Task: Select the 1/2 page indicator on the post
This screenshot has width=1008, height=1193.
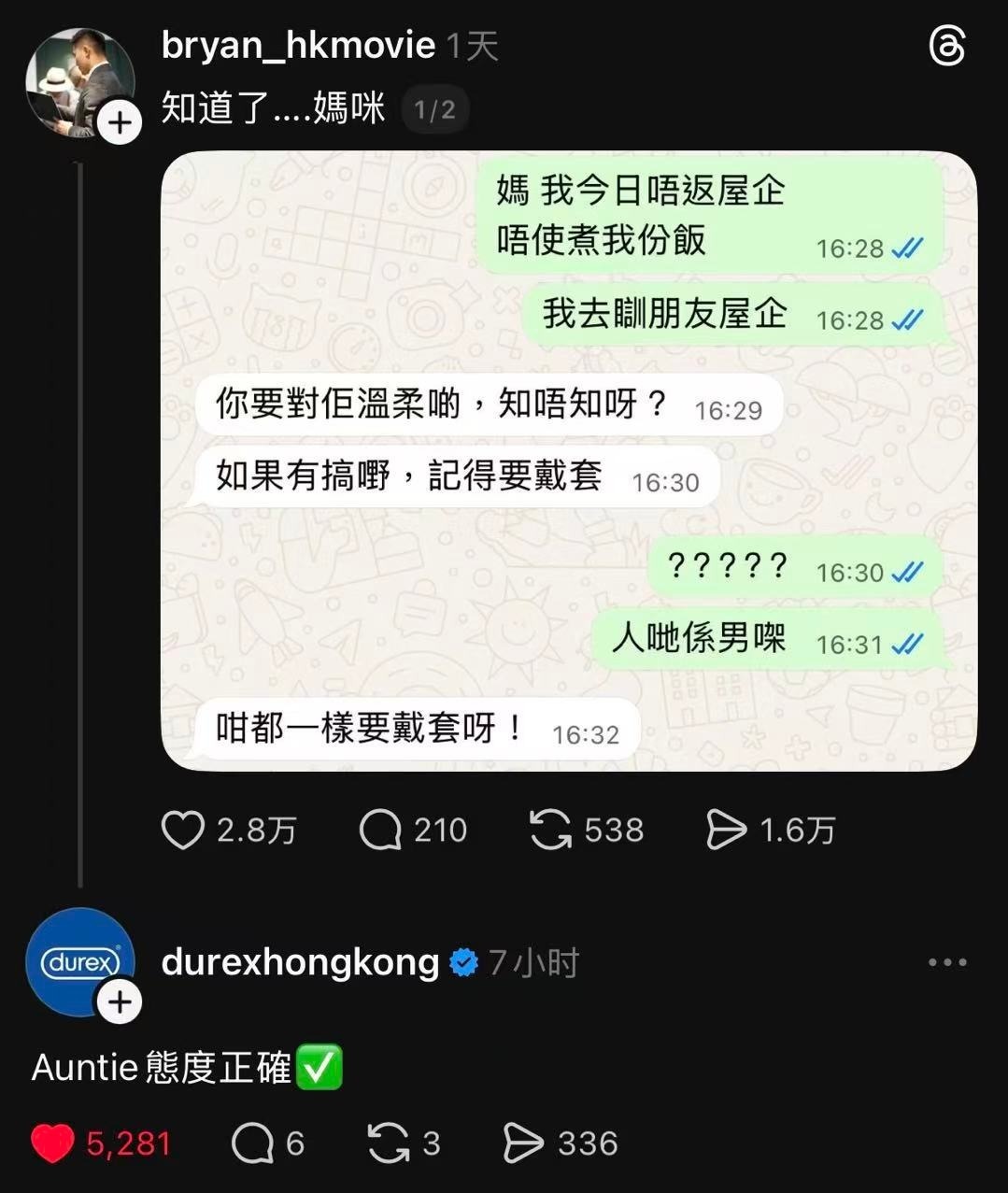Action: point(434,108)
